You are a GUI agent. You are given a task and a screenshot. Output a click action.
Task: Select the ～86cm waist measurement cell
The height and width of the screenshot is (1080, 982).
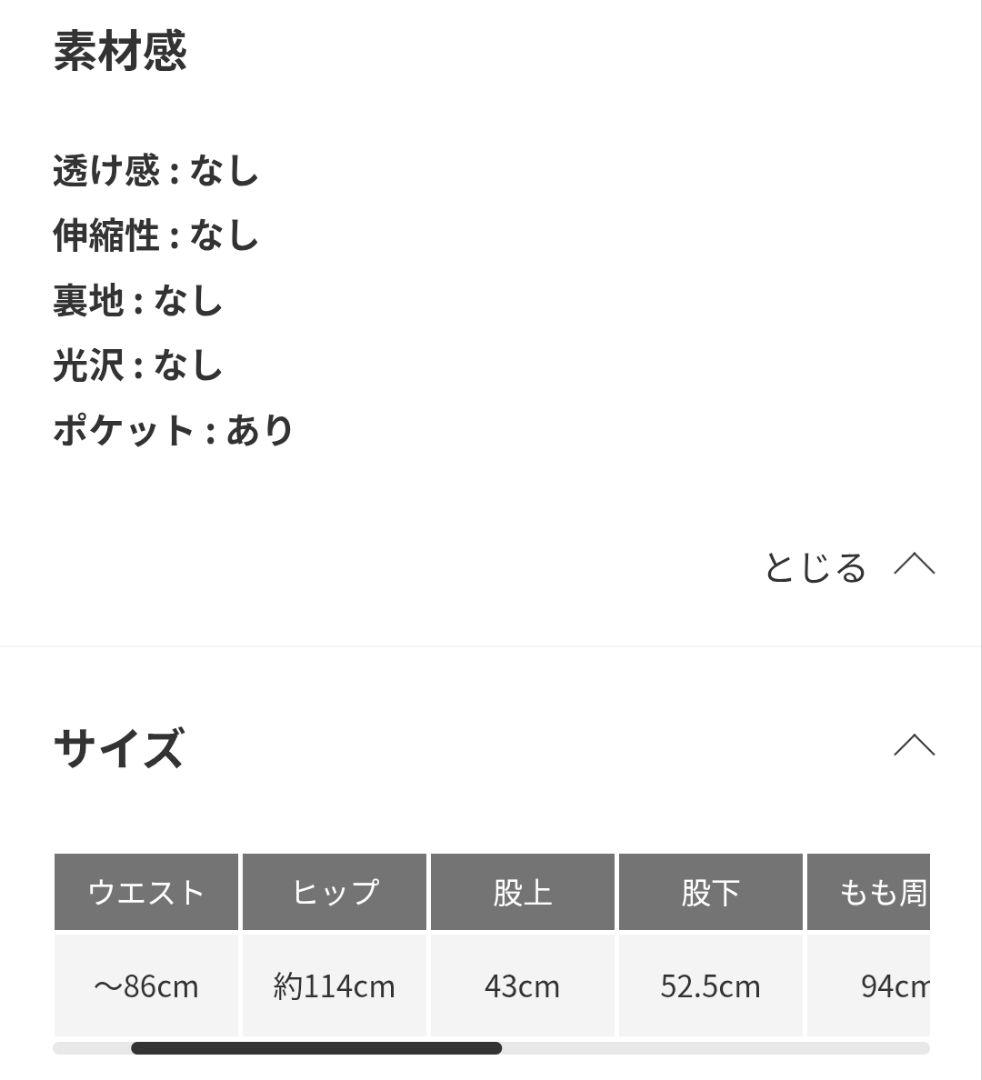click(x=145, y=986)
